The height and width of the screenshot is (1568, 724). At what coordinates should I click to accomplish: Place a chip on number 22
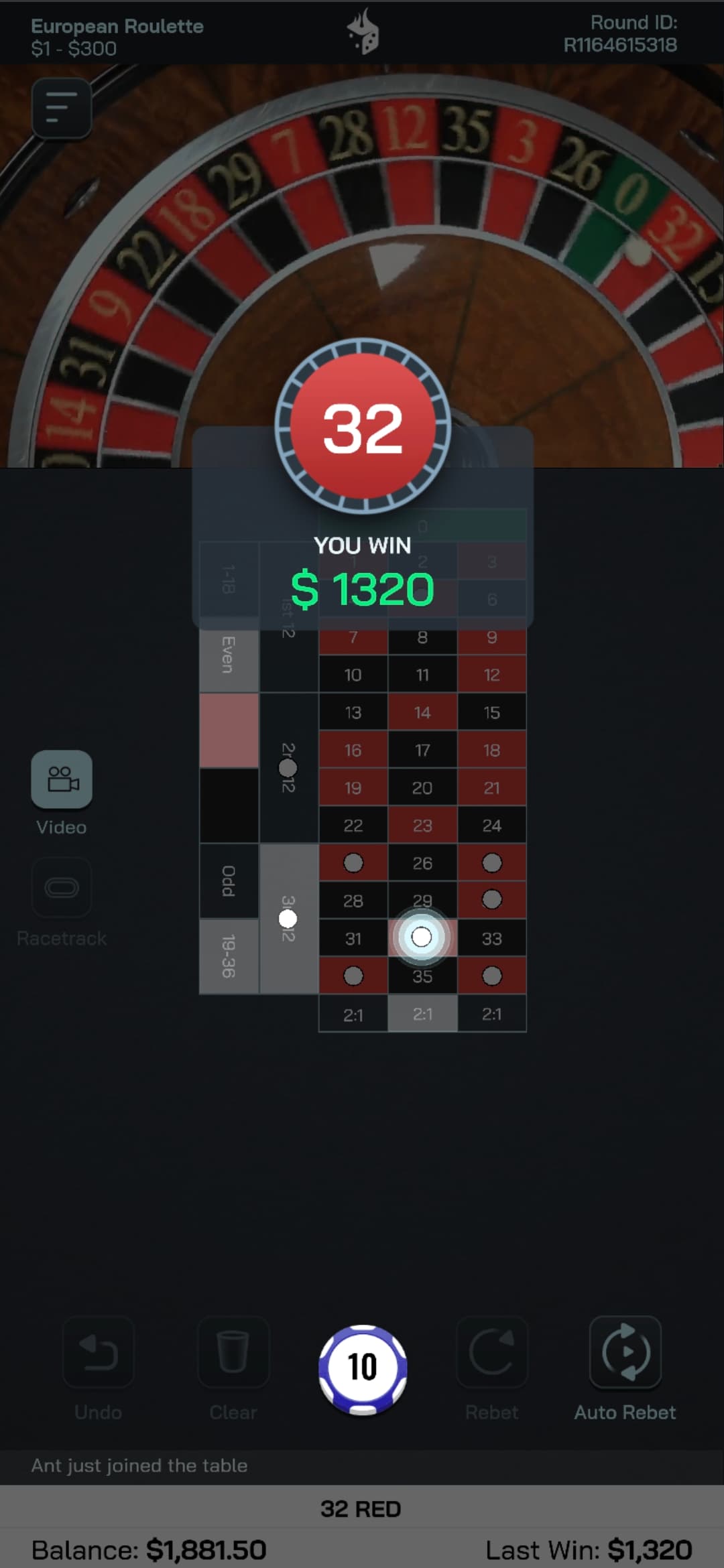tap(353, 826)
